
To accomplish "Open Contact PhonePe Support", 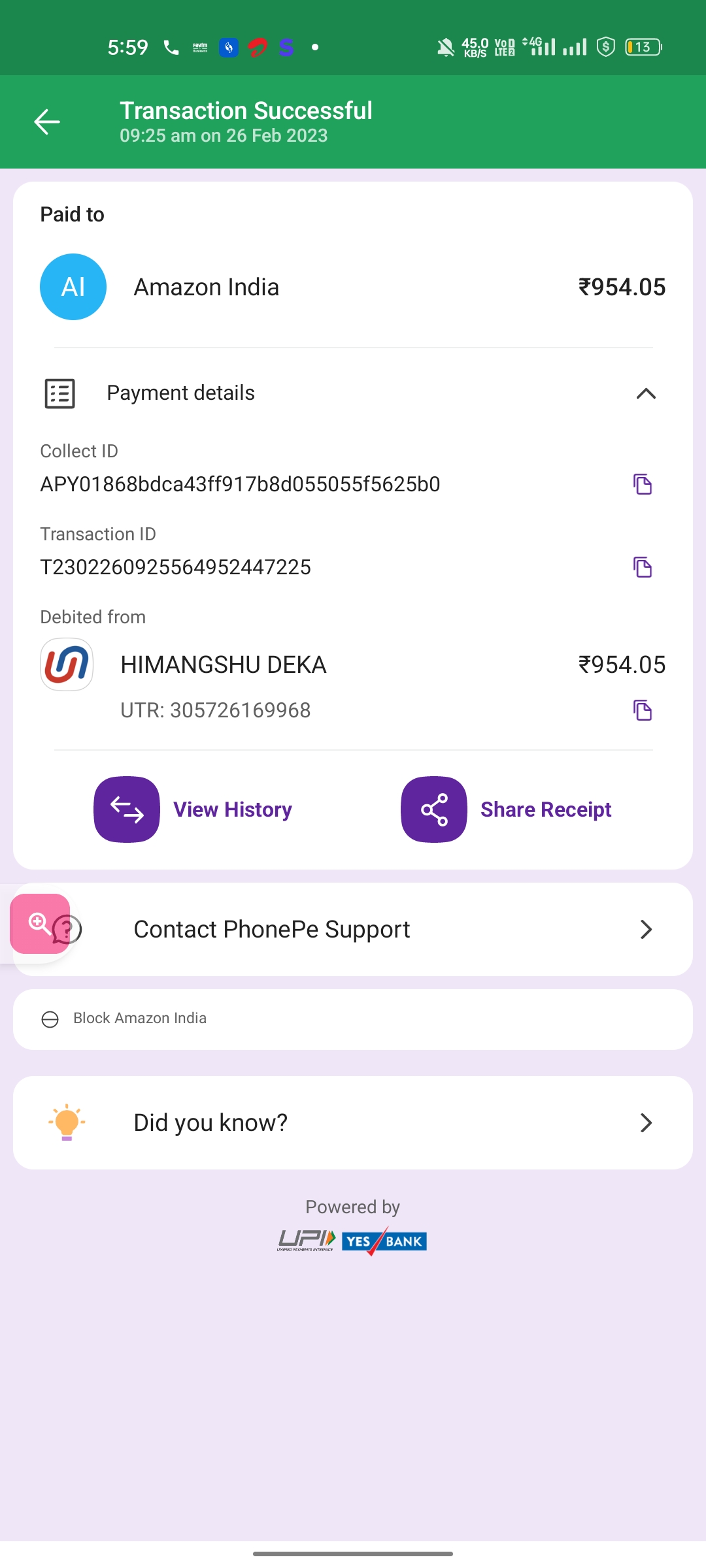I will 353,929.
